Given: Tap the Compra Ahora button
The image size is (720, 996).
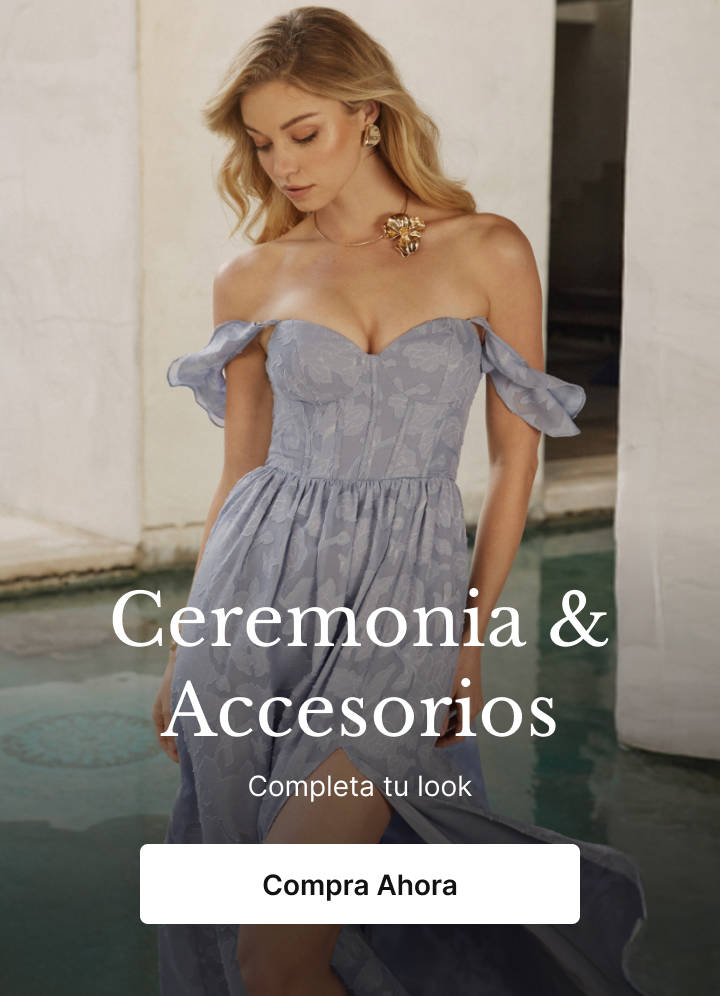Looking at the screenshot, I should pos(360,884).
